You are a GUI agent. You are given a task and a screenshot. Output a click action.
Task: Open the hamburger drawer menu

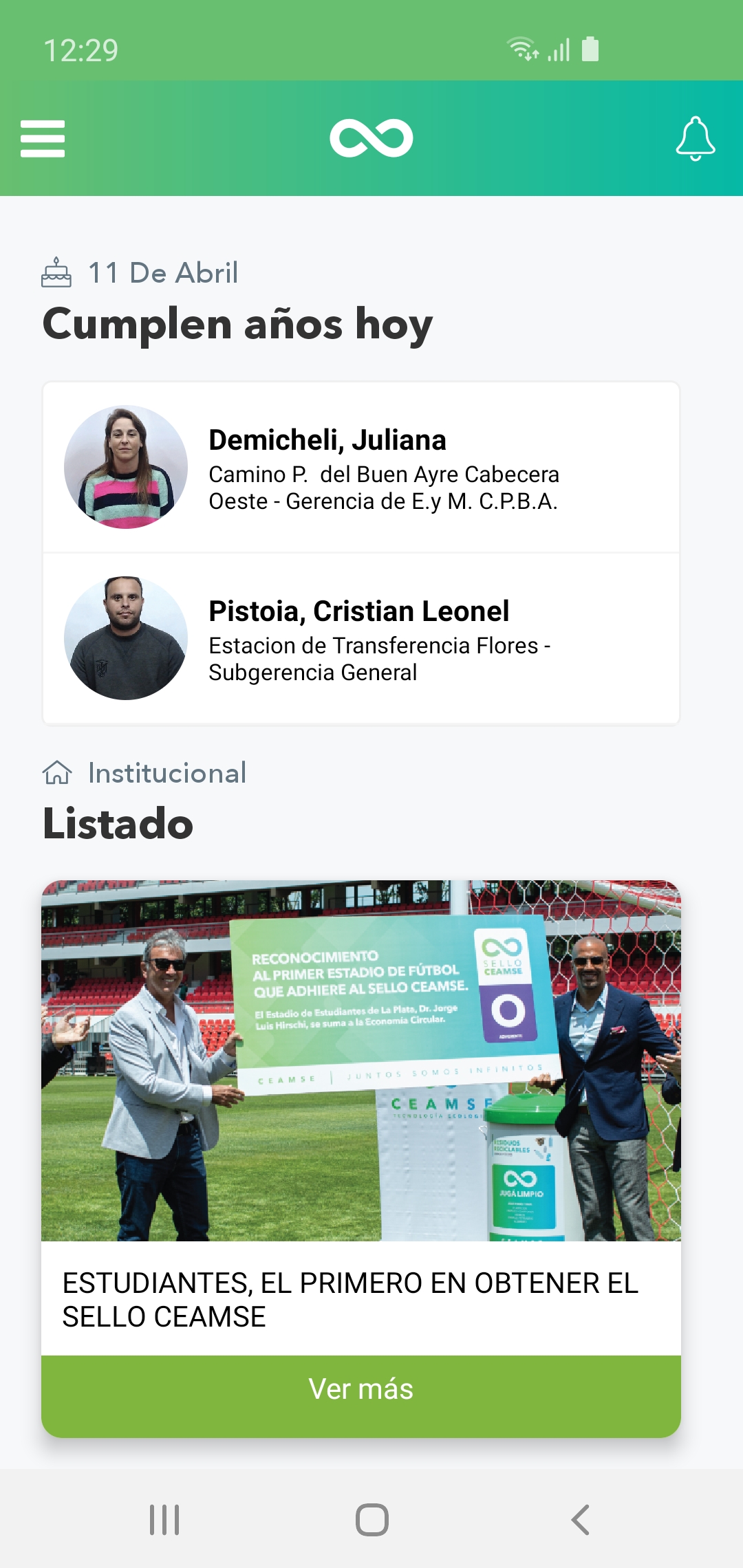(x=43, y=138)
